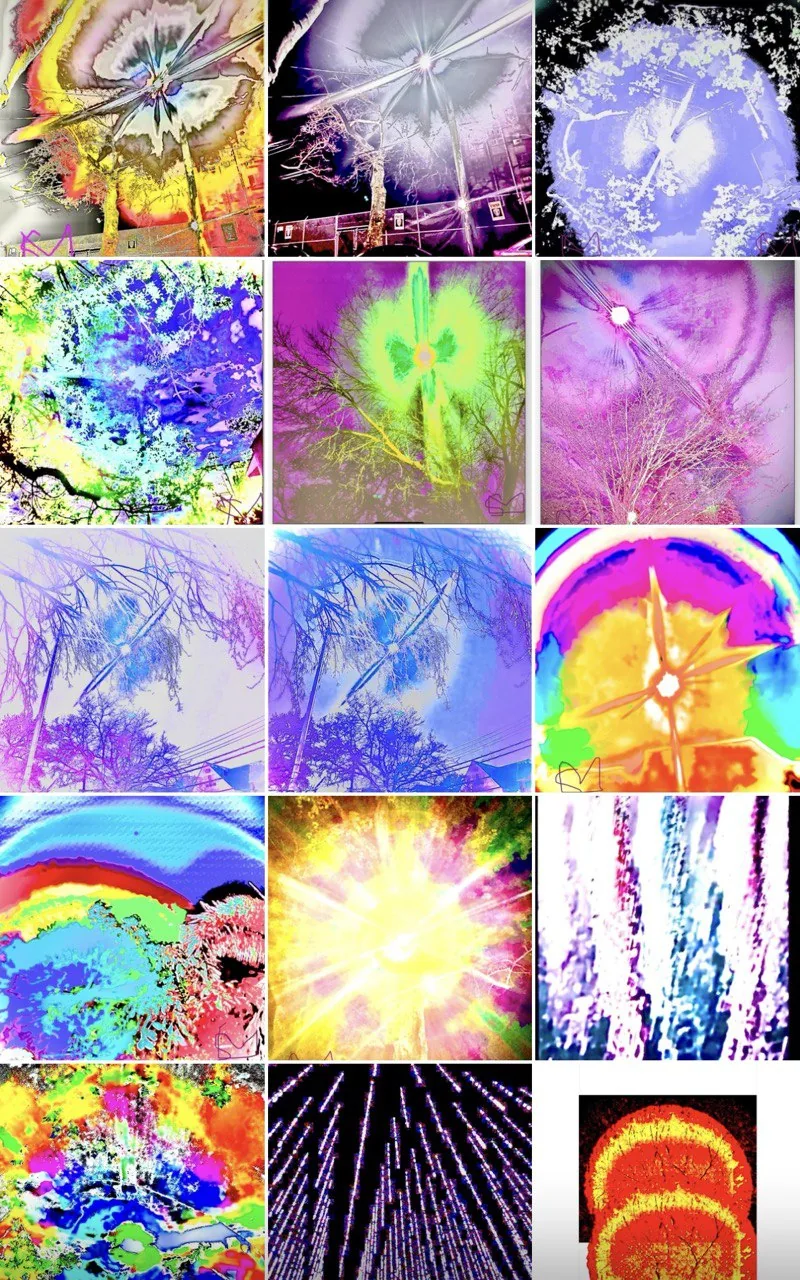The width and height of the screenshot is (800, 1280).
Task: Open the bright yellow light burst photo
Action: click(400, 928)
